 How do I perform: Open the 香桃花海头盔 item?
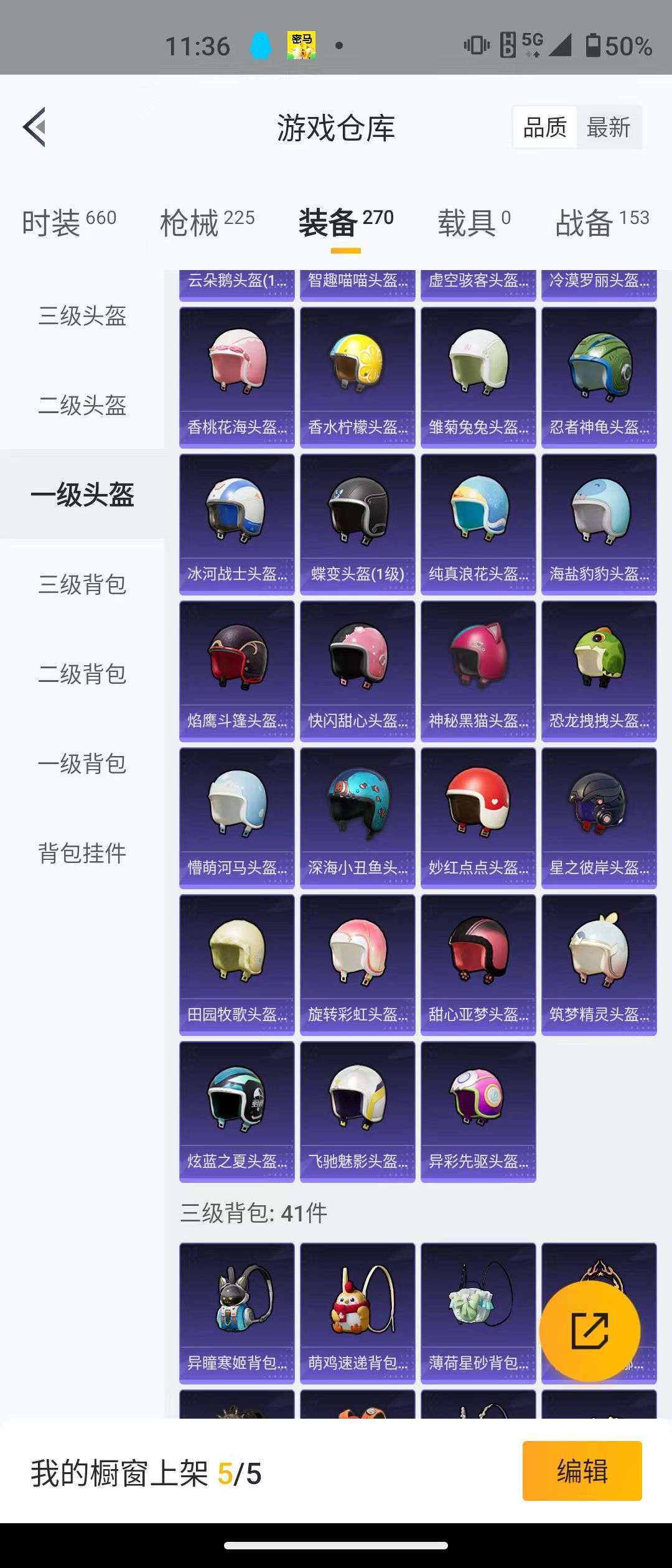point(236,377)
